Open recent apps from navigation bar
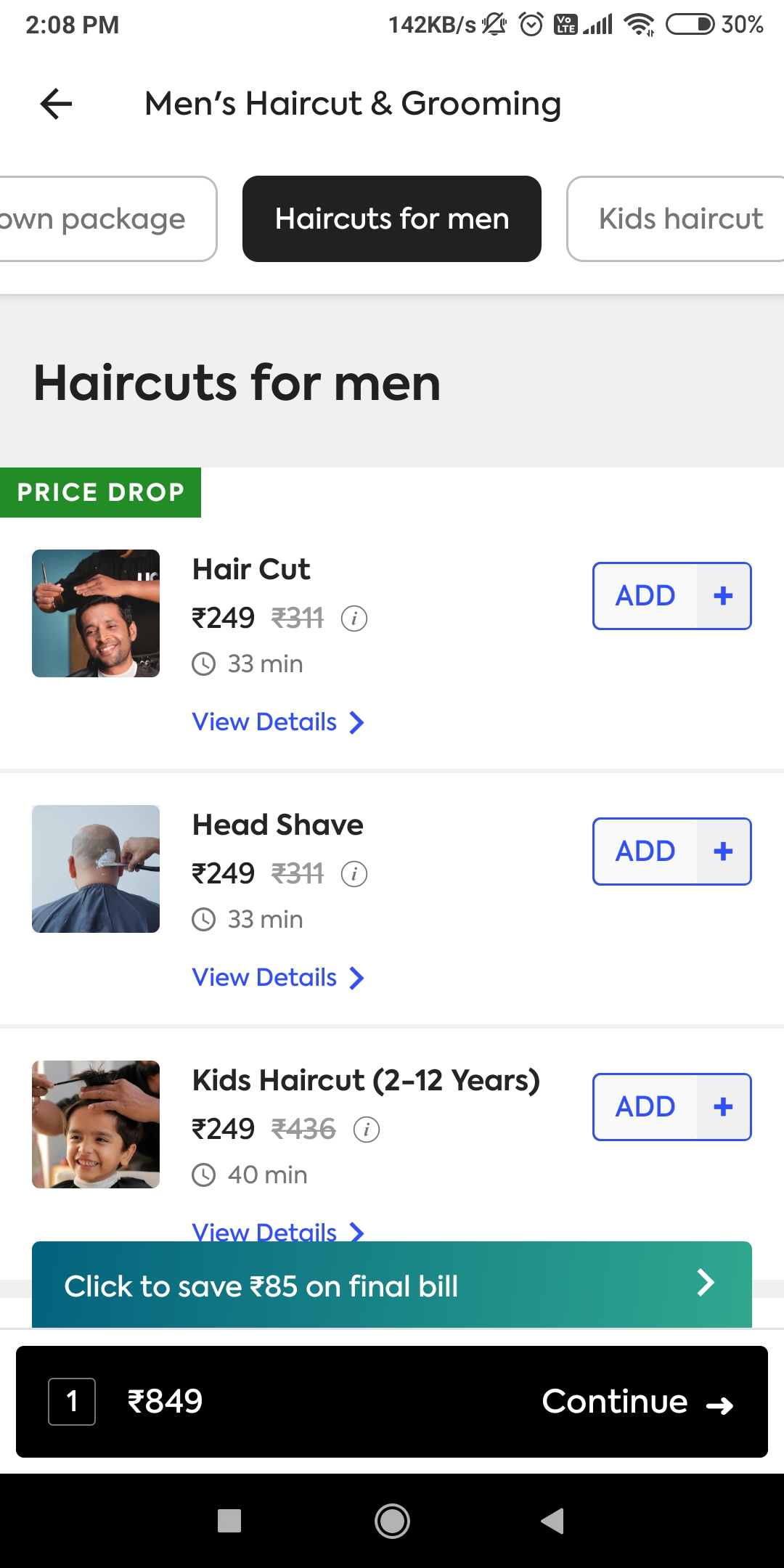Image resolution: width=784 pixels, height=1568 pixels. point(229,1521)
